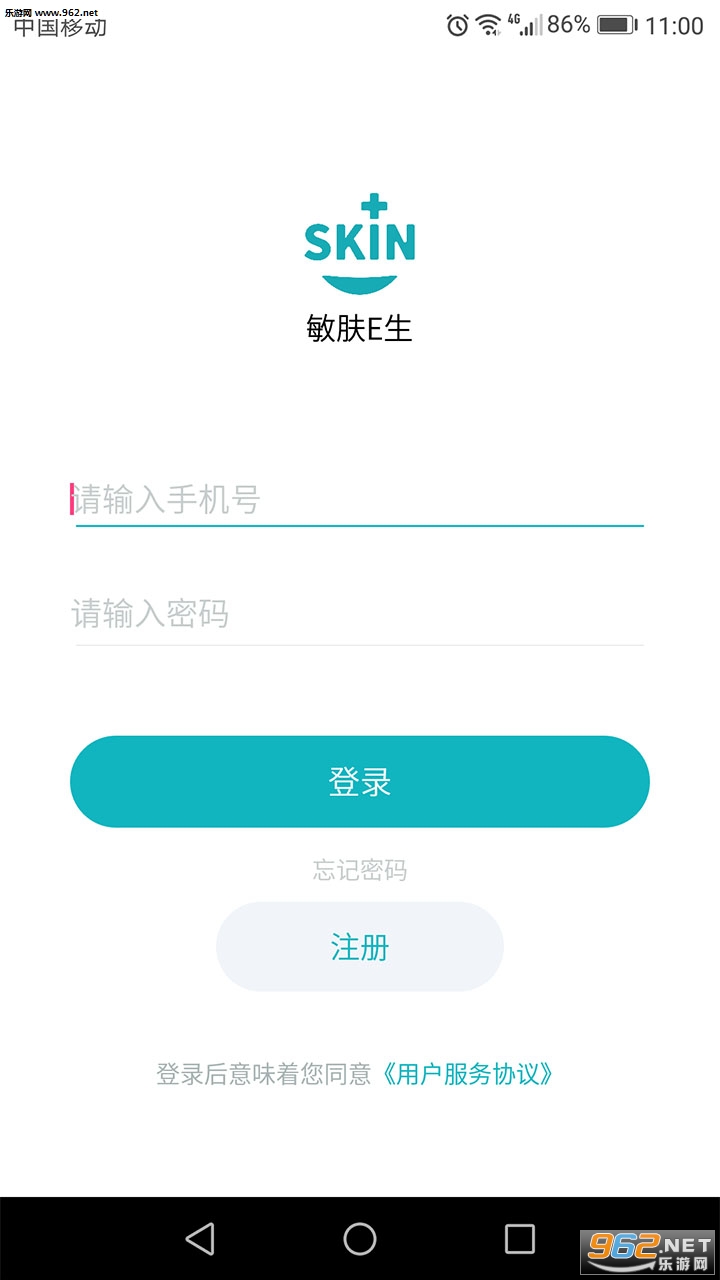Open the 用户服务协议 user agreement link

click(x=468, y=1075)
